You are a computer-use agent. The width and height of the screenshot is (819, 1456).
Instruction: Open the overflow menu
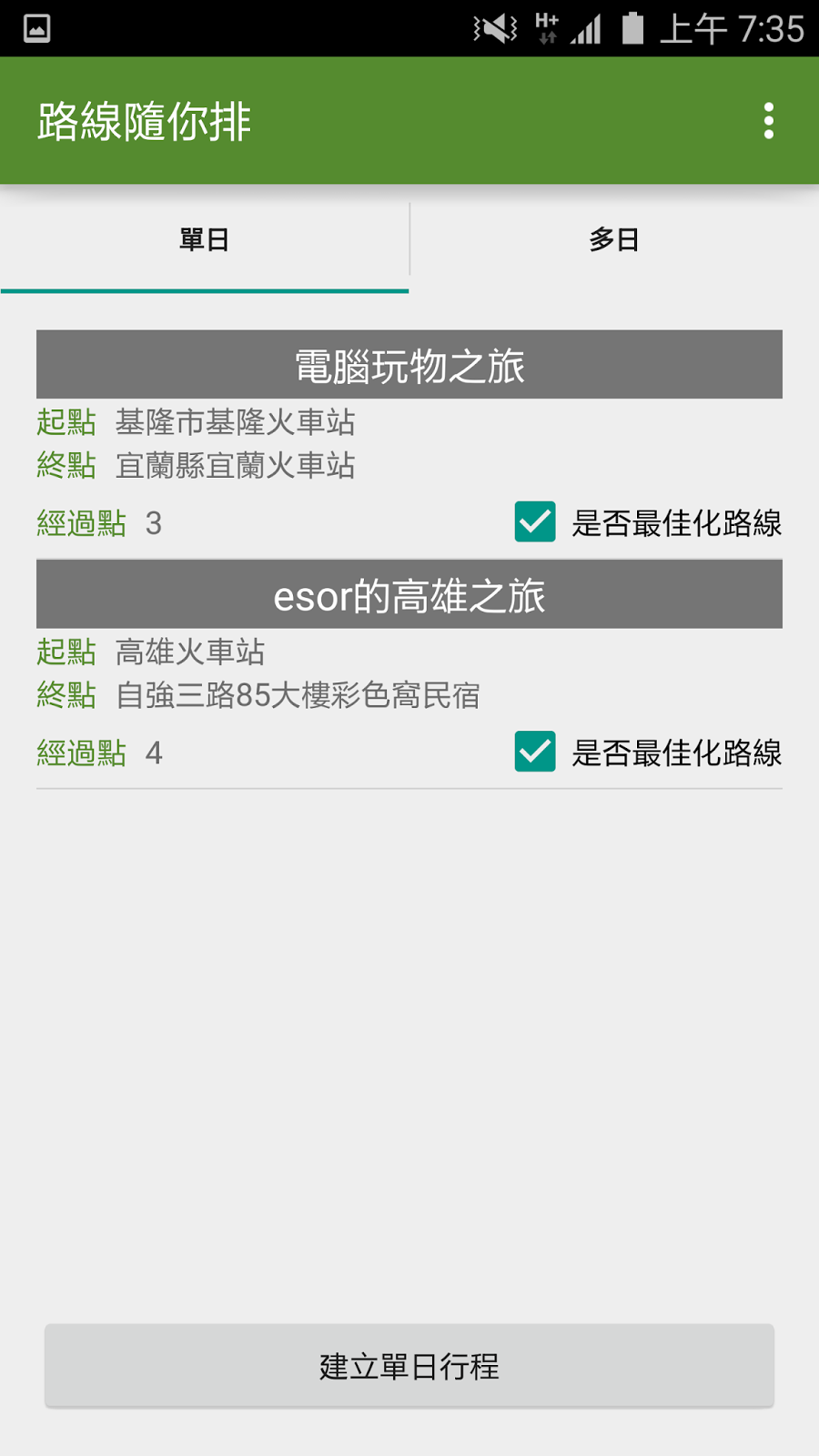point(769,121)
